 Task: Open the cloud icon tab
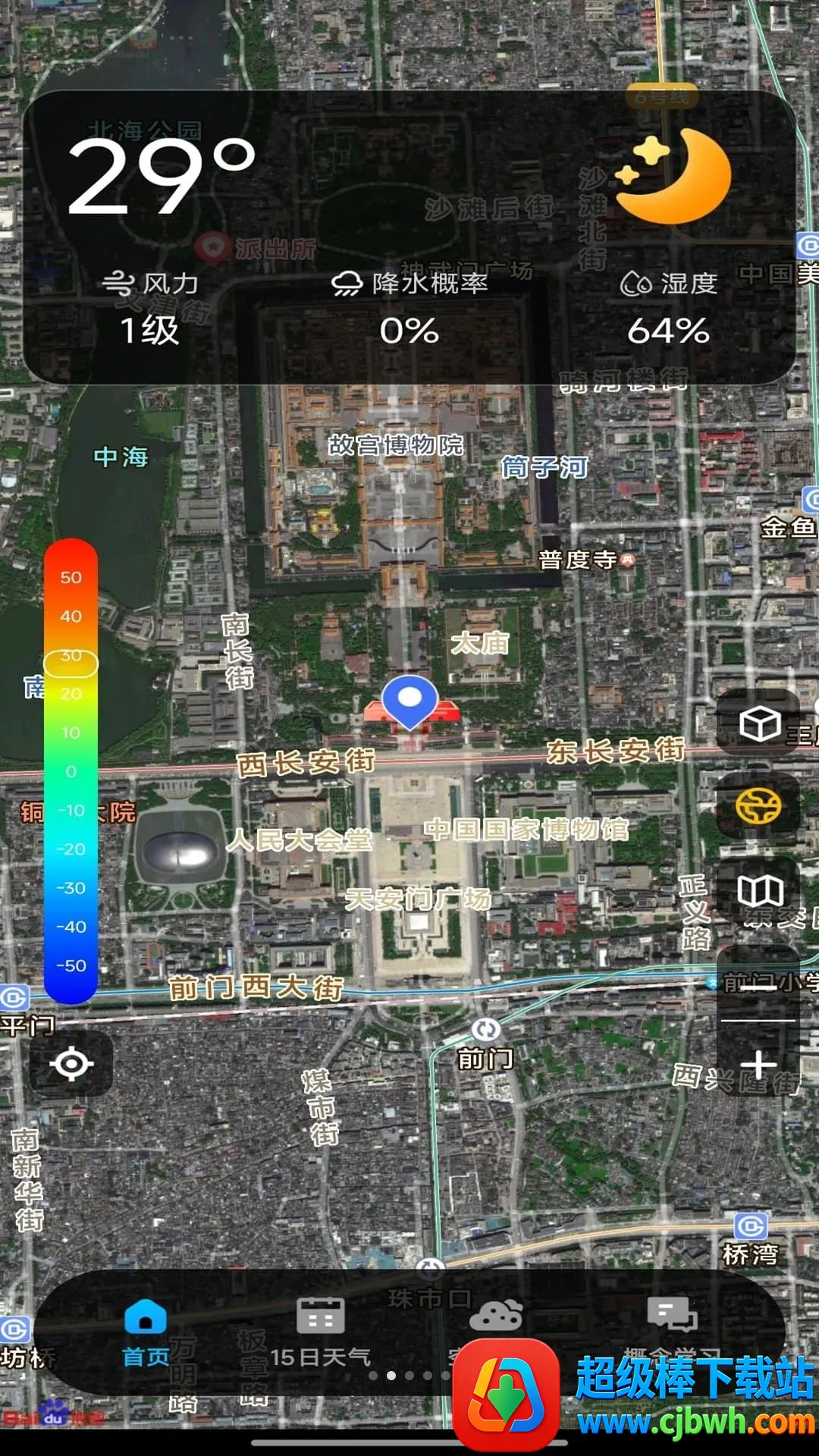pos(496,1317)
